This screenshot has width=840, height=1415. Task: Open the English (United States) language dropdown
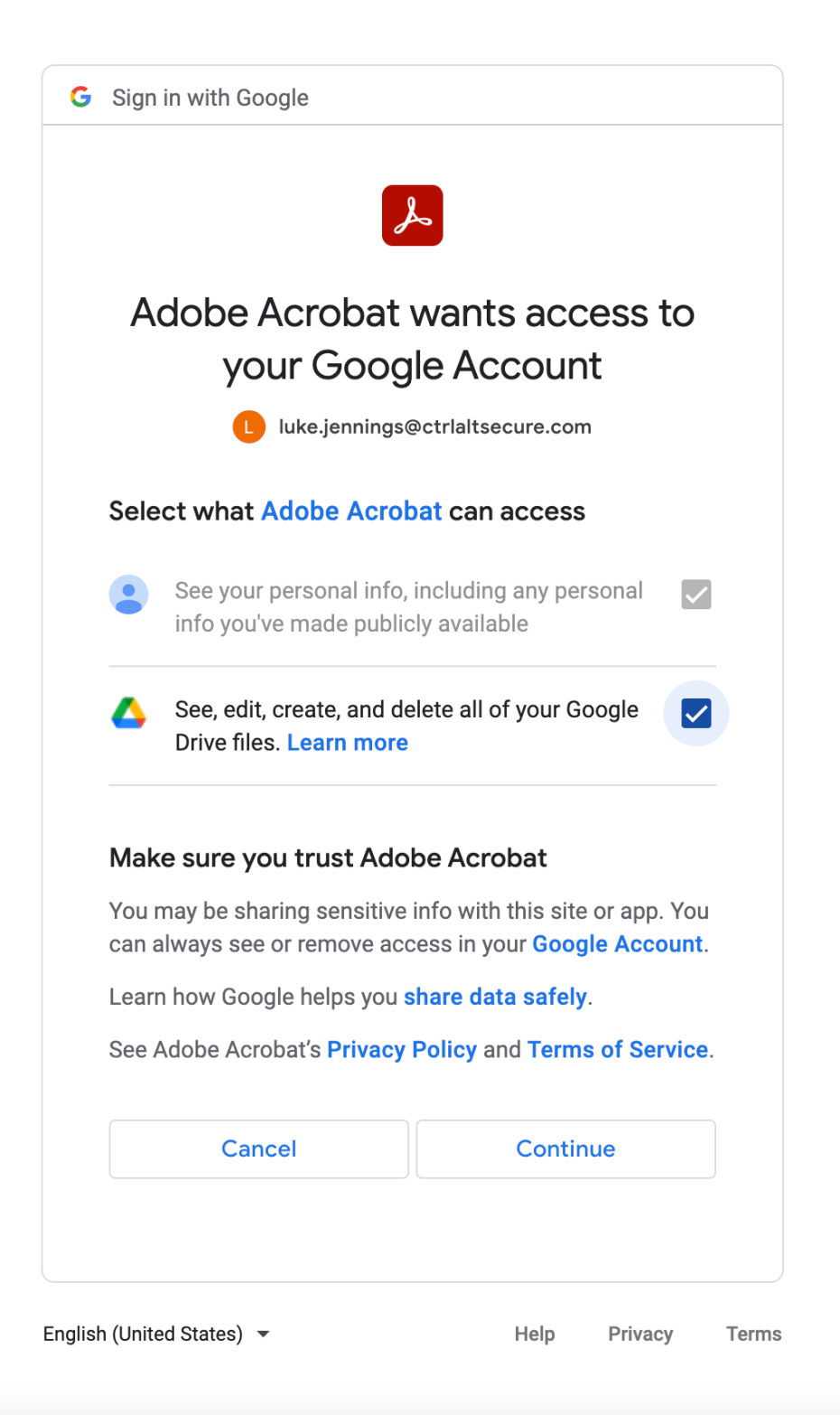(x=156, y=1334)
